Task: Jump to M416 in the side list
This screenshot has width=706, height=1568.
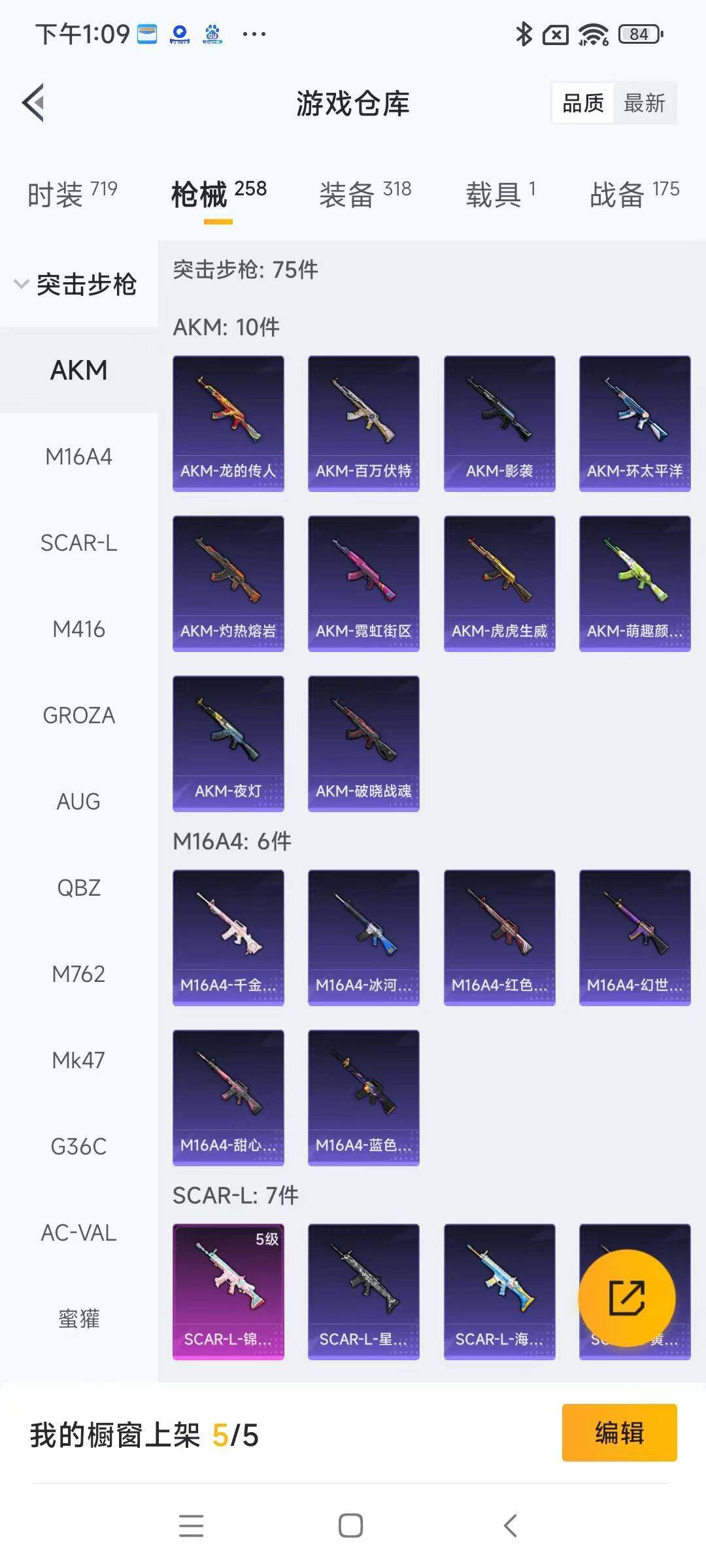Action: 78,629
